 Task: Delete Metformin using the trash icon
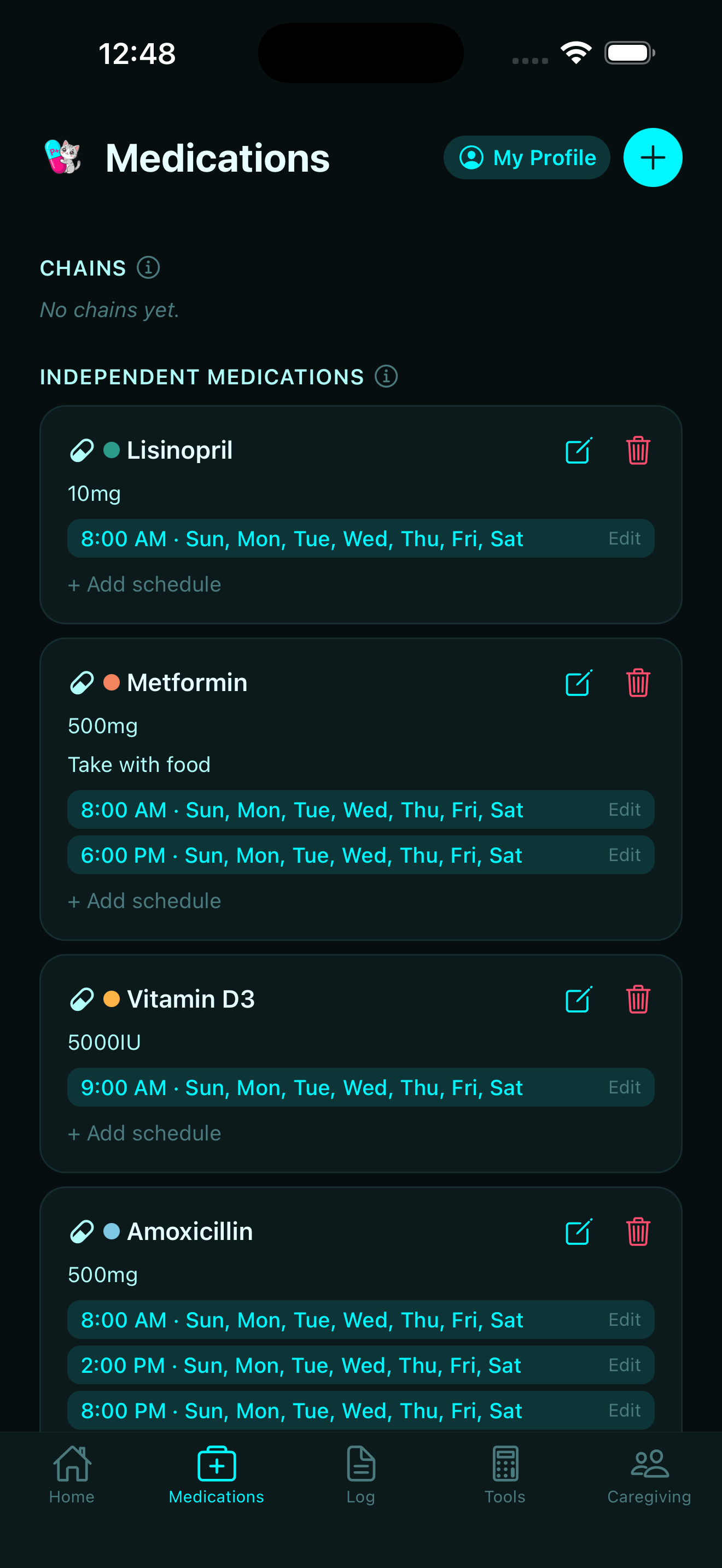click(638, 683)
